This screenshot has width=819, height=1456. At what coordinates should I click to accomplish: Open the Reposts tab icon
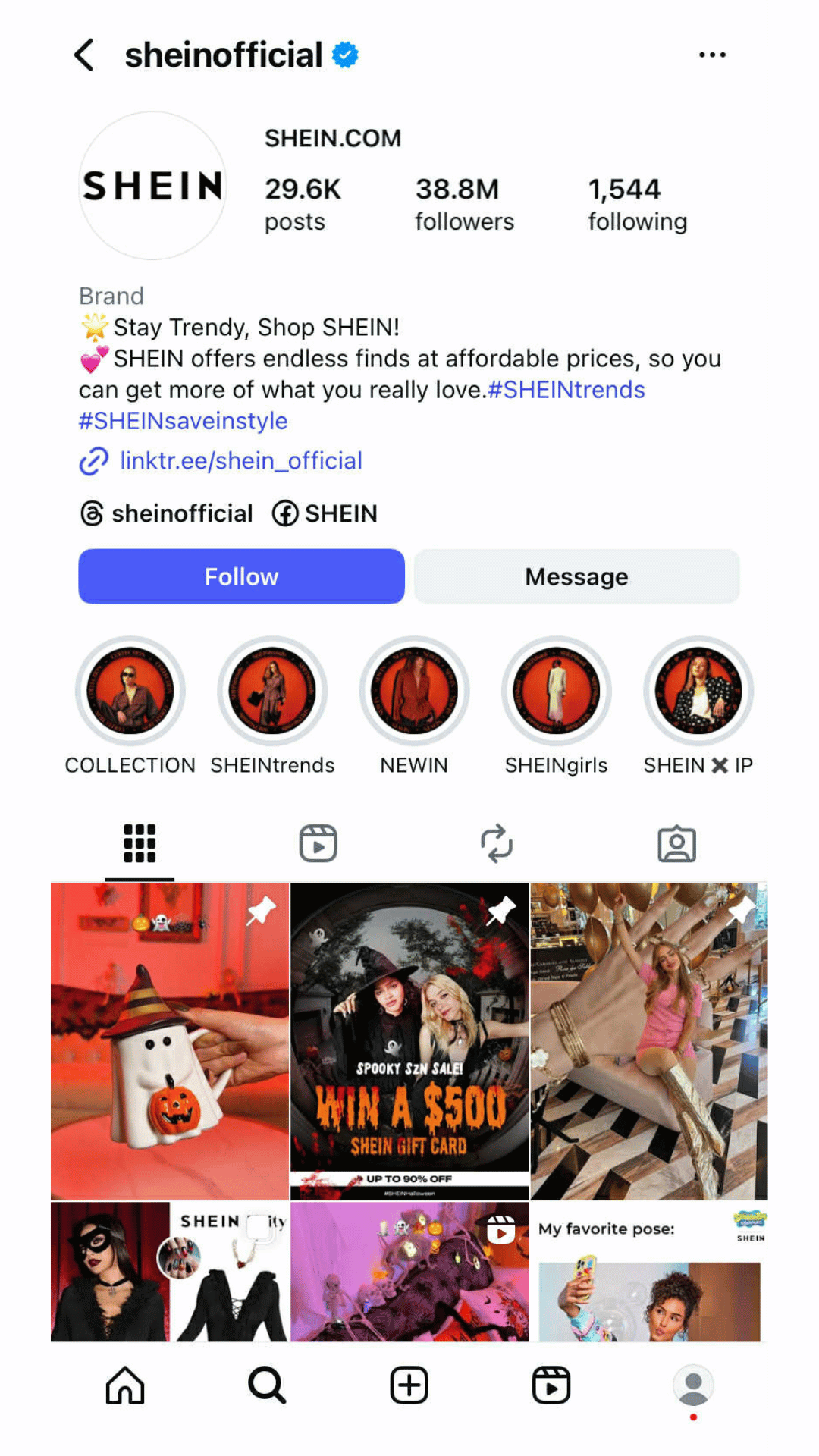coord(497,843)
